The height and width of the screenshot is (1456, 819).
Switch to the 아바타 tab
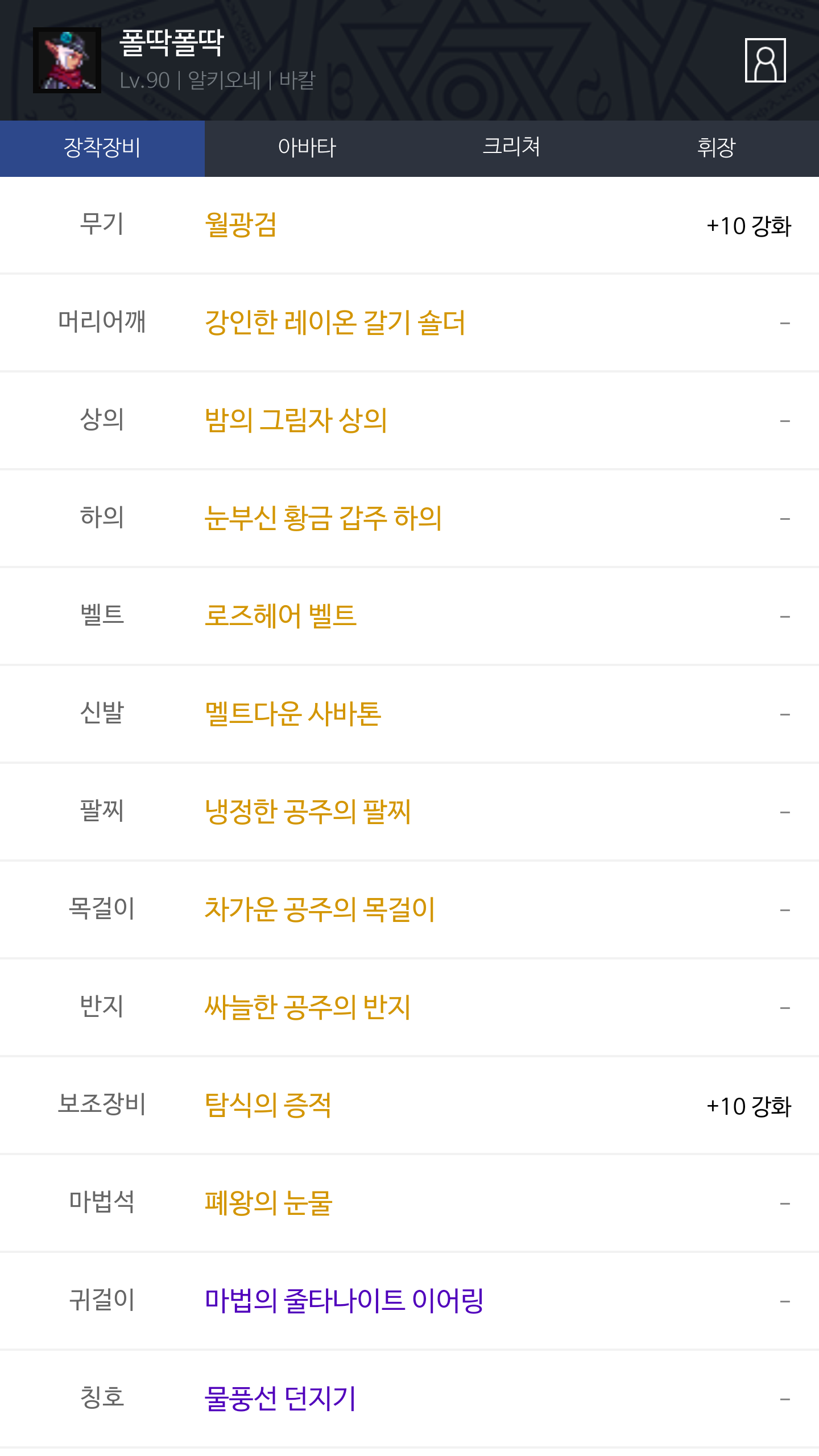(x=307, y=148)
